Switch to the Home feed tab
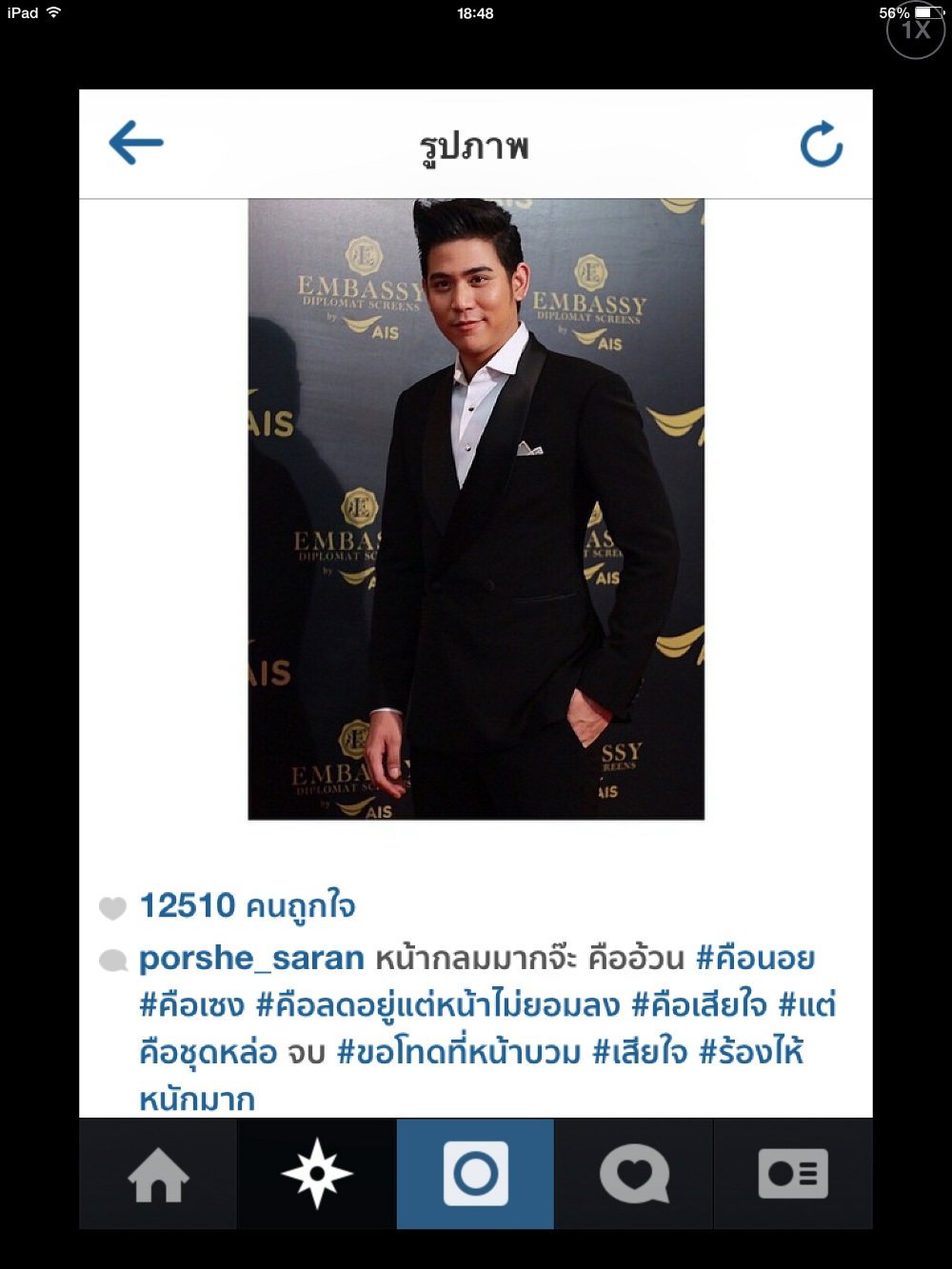952x1269 pixels. click(x=158, y=1175)
